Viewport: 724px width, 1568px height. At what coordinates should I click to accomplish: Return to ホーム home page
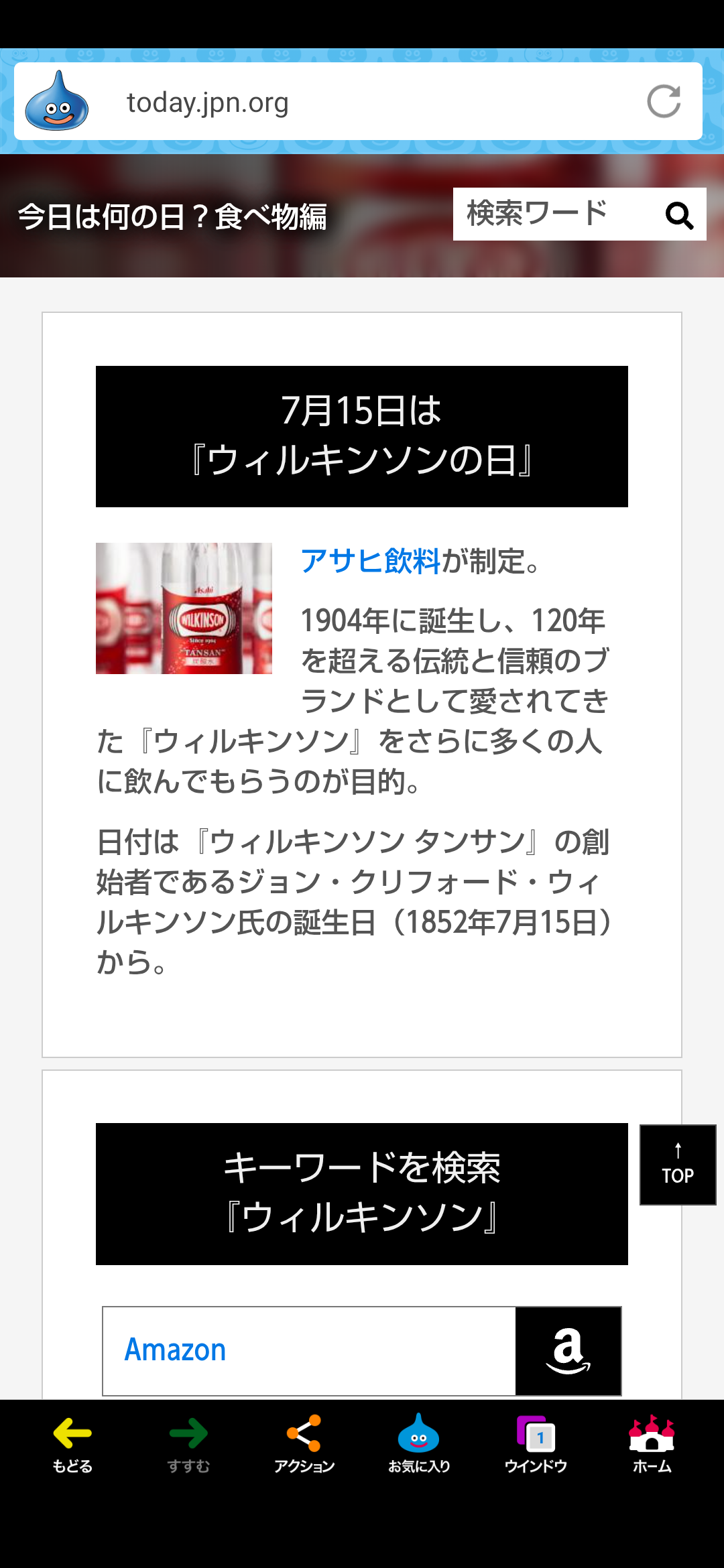point(652,1444)
